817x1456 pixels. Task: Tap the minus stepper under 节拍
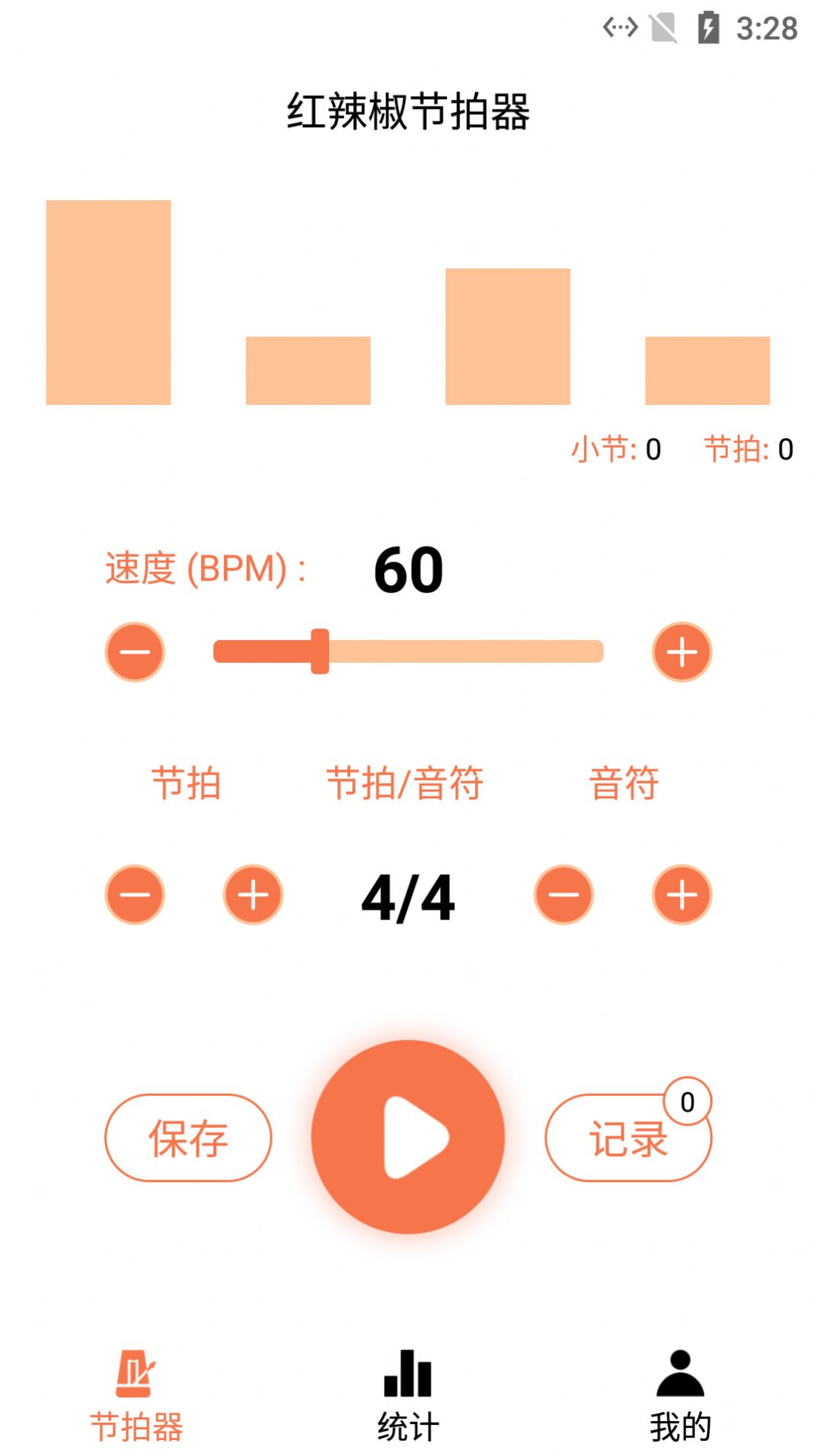point(134,895)
